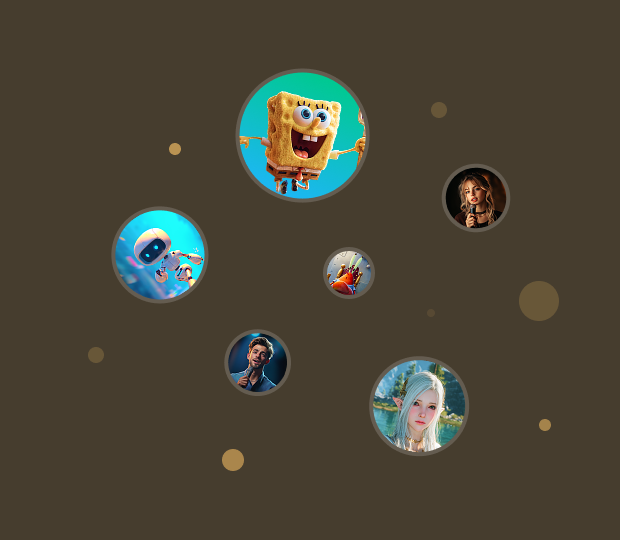Select the silver-haired elf girl bubble
Image resolution: width=620 pixels, height=540 pixels.
[419, 406]
